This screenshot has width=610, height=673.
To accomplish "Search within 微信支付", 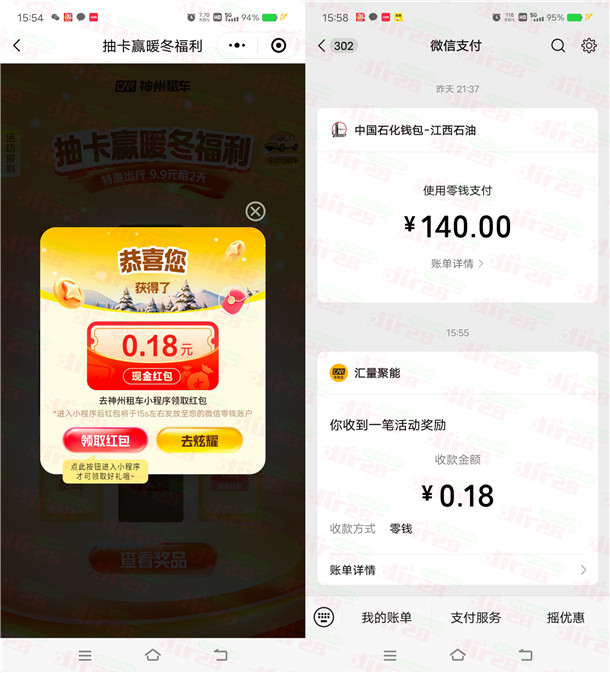I will tap(558, 46).
